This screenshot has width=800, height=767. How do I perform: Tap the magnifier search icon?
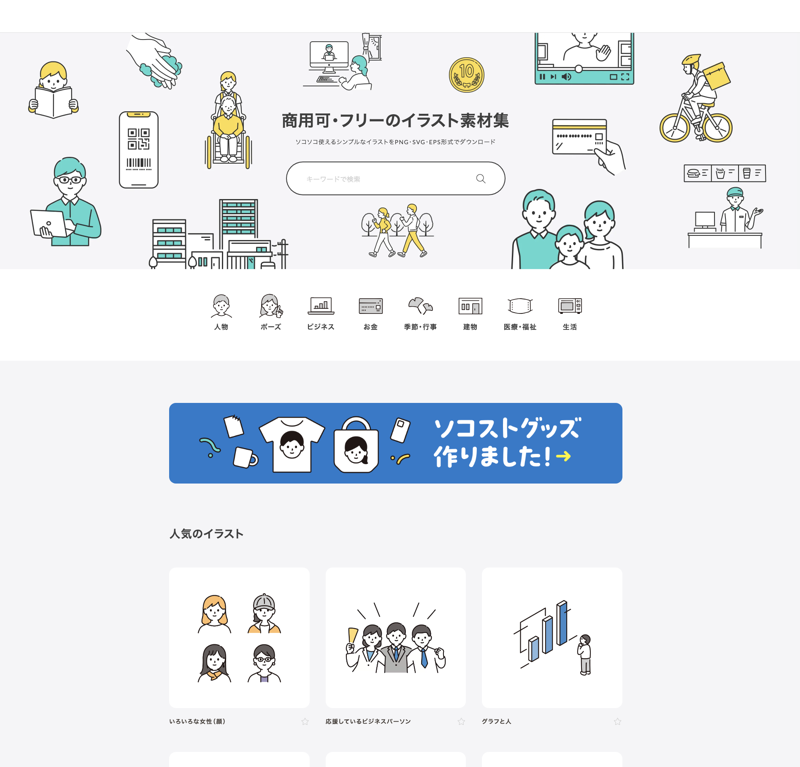tap(481, 179)
